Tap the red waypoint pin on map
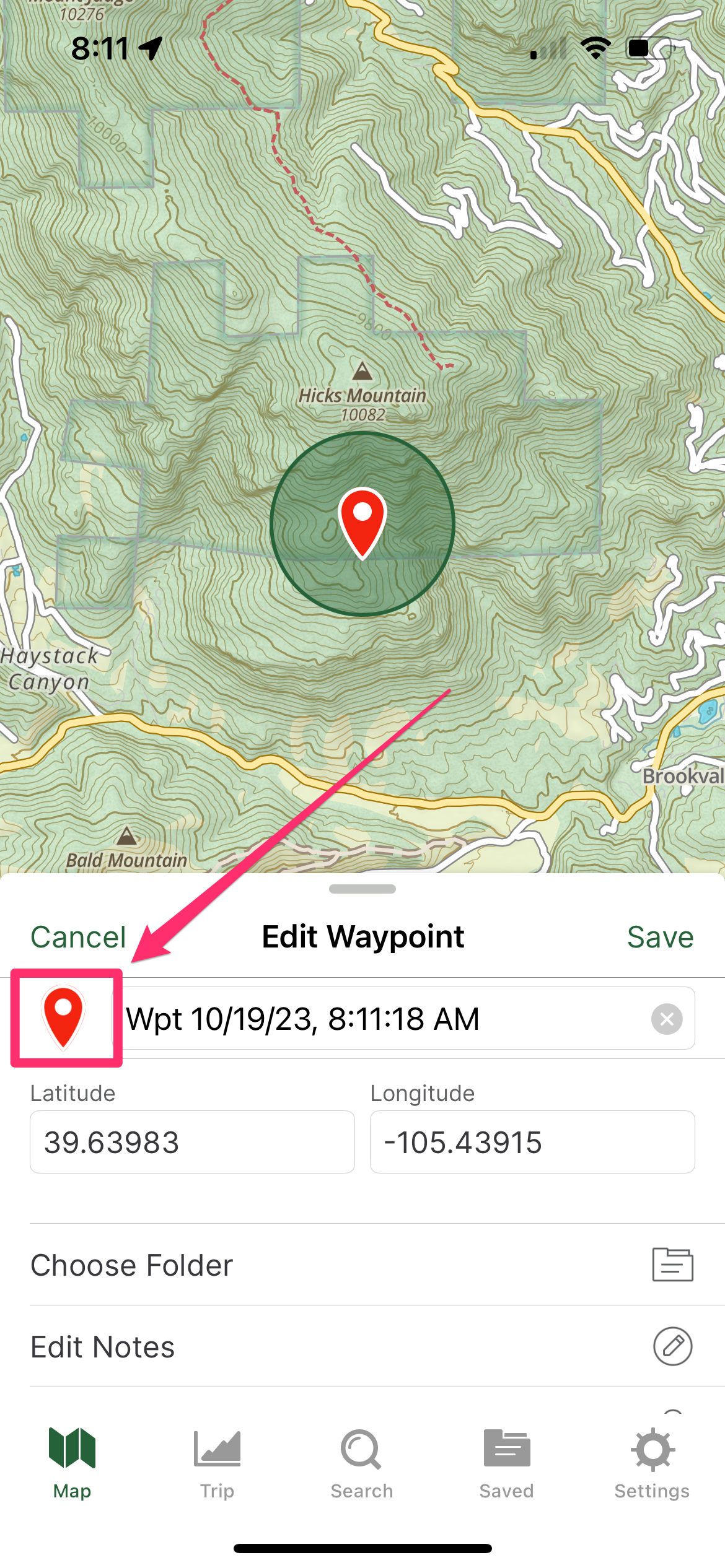725x1568 pixels. point(362,520)
